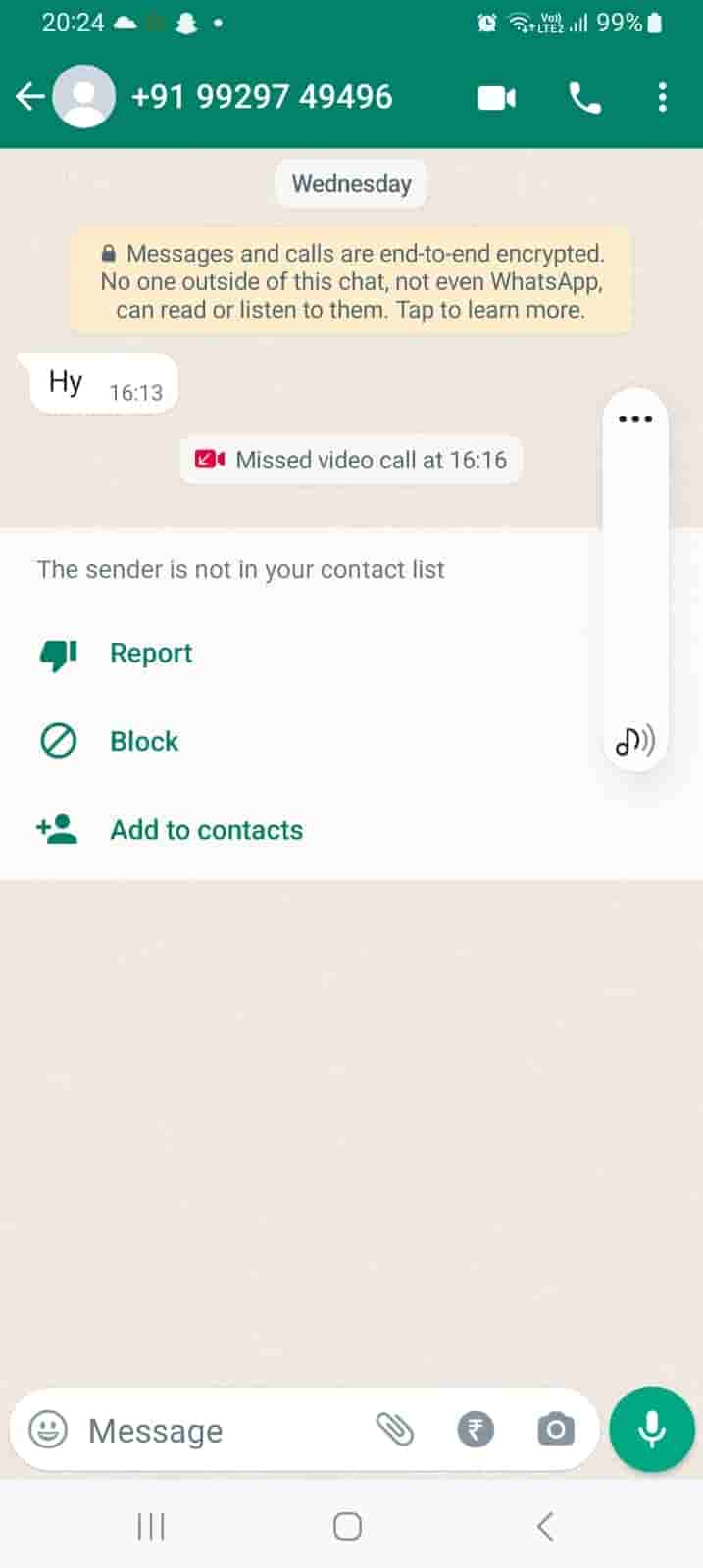The image size is (703, 1568).
Task: Open the rupee payment option
Action: (476, 1430)
